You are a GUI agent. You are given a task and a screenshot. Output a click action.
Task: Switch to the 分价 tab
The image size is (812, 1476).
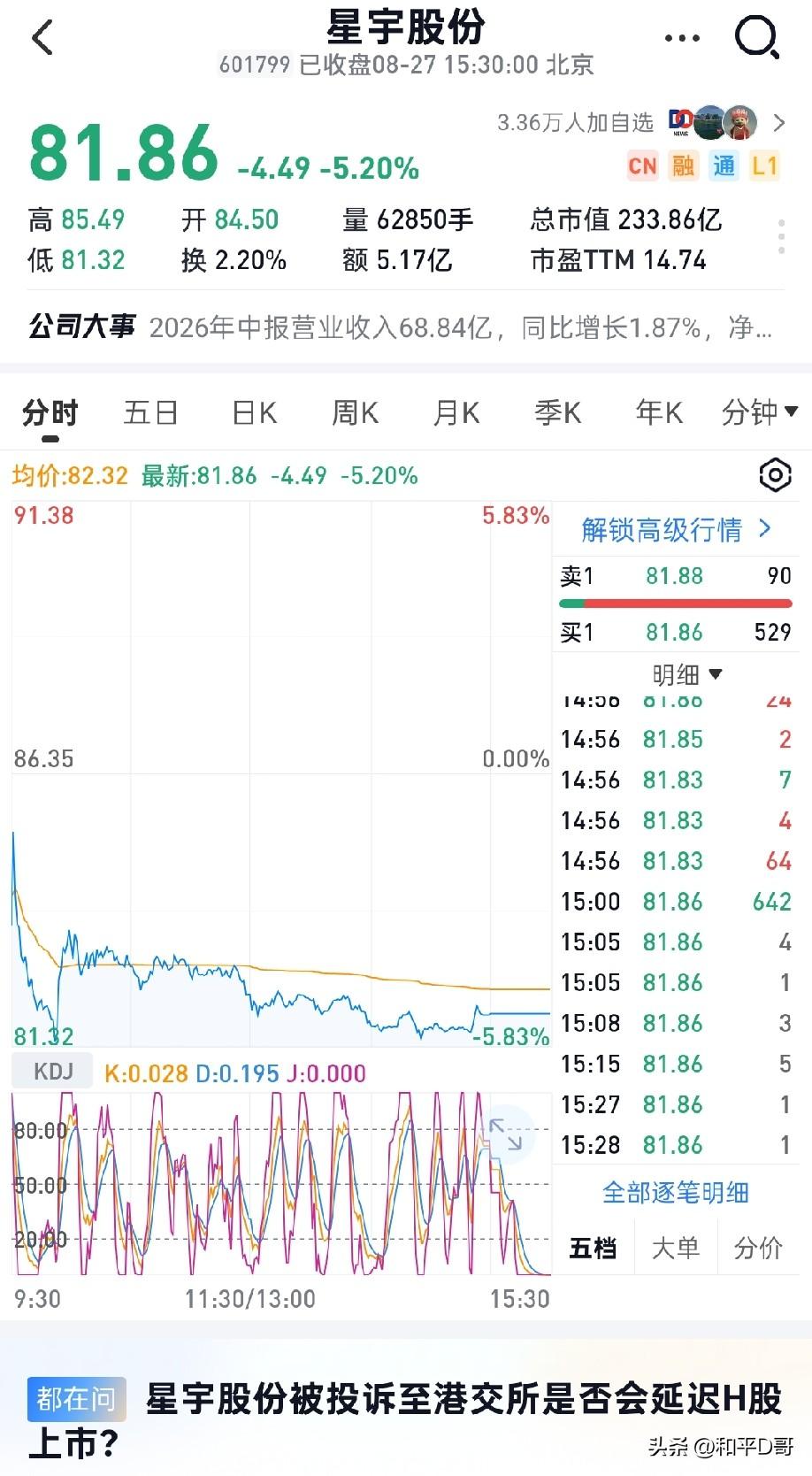click(x=758, y=1248)
